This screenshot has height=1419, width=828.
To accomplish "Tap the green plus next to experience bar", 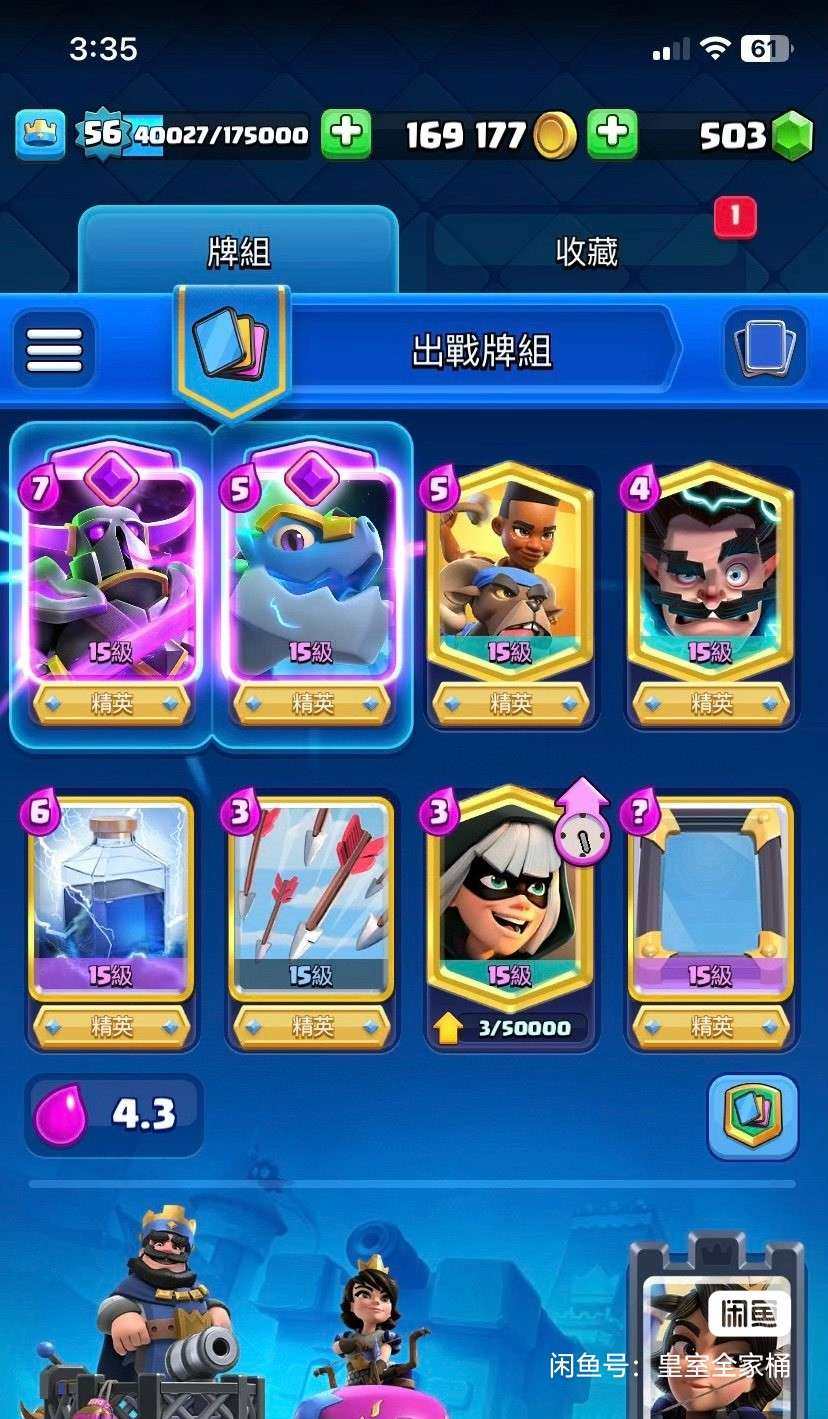I will (346, 135).
